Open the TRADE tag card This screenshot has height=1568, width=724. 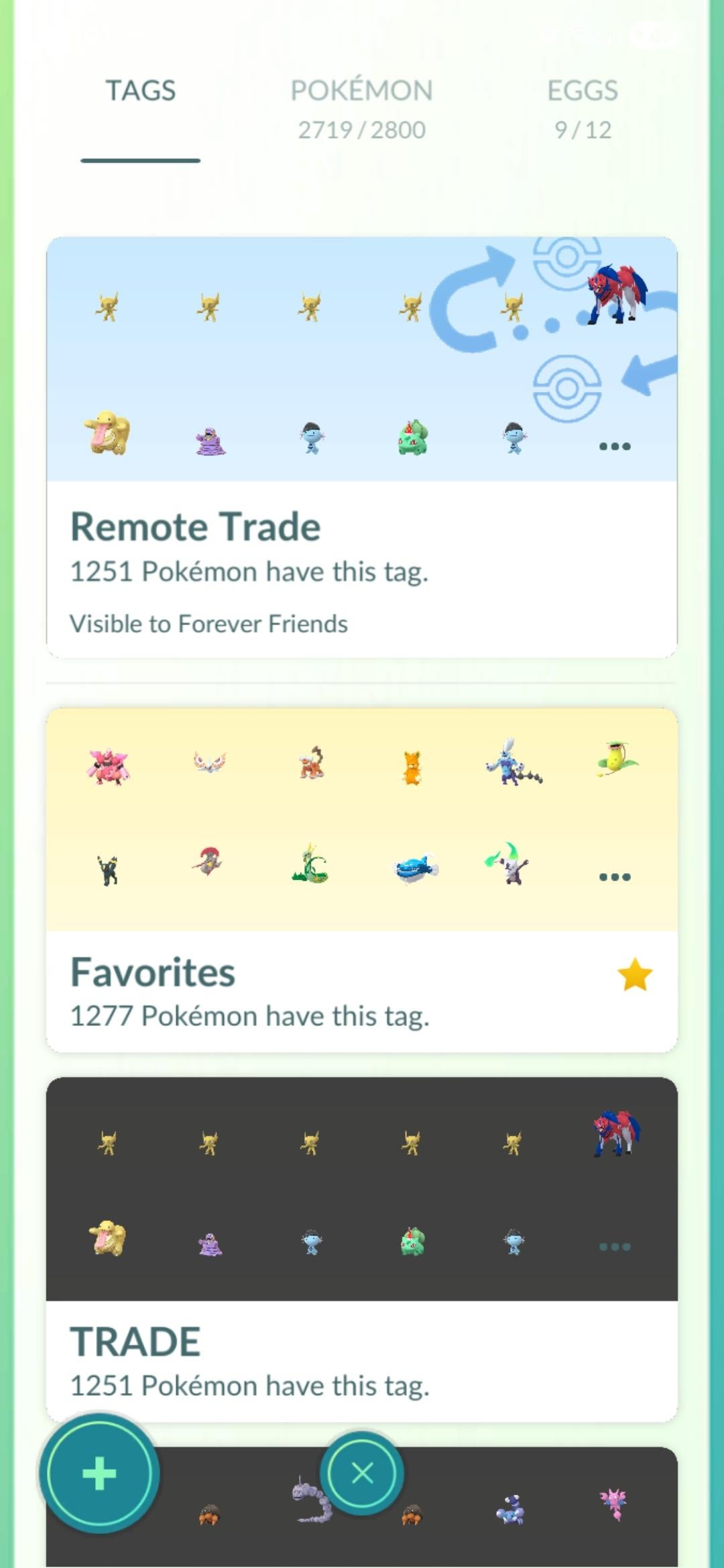click(x=361, y=1360)
